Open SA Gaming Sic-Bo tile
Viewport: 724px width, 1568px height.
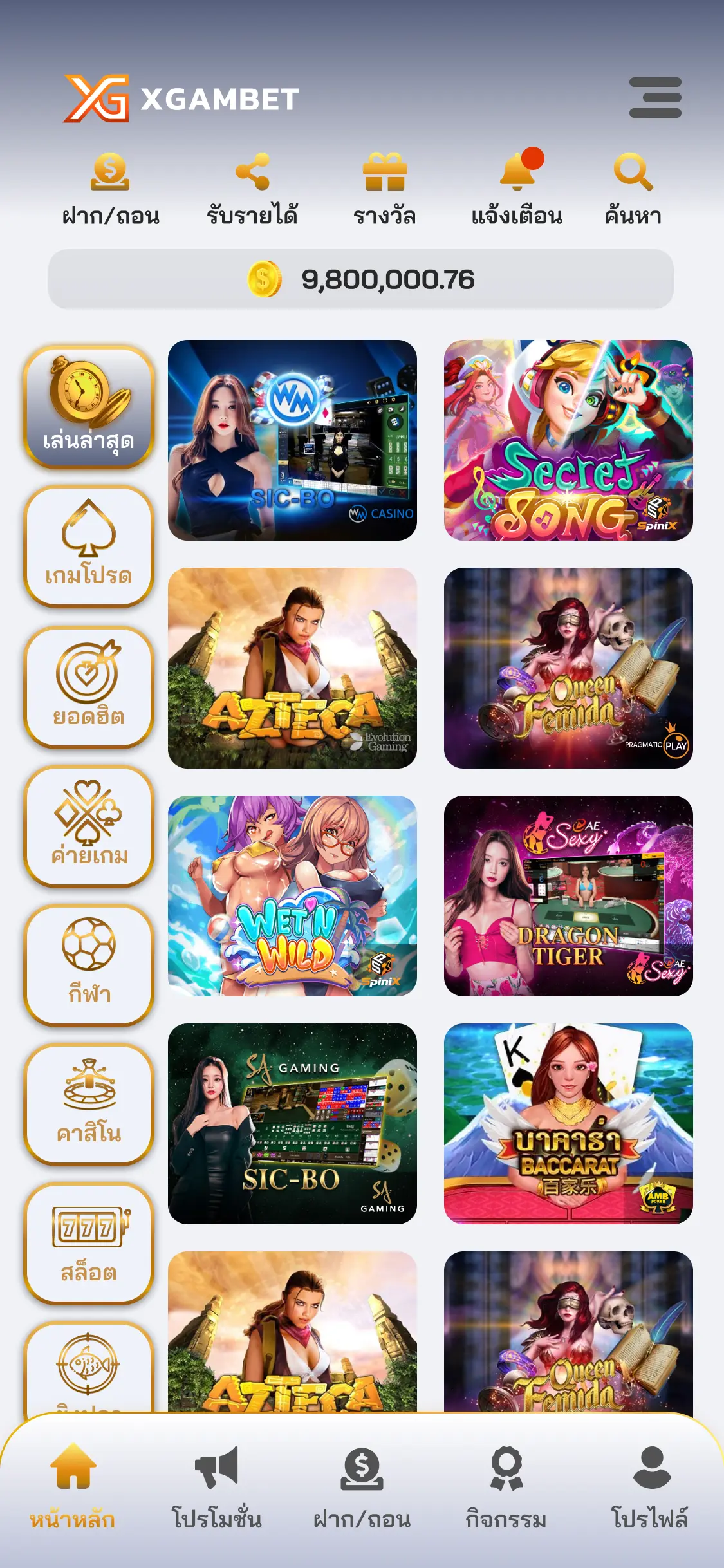[292, 1124]
